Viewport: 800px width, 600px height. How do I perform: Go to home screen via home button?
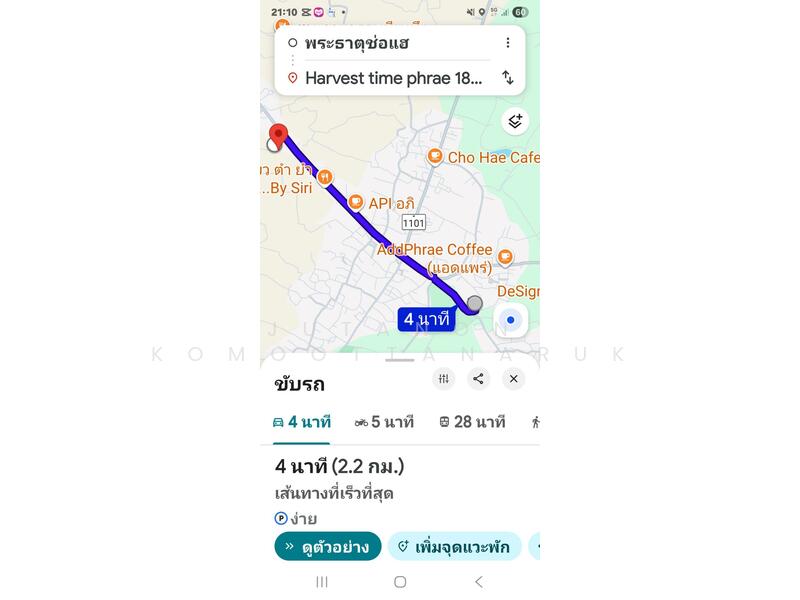click(400, 582)
